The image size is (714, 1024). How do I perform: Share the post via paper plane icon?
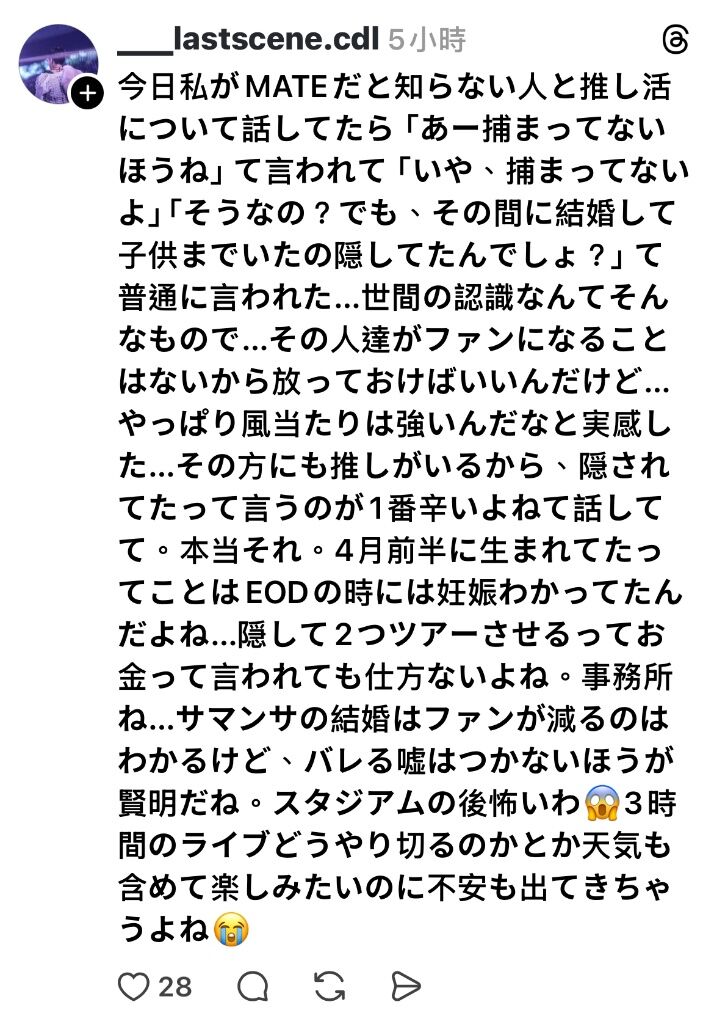coord(405,986)
